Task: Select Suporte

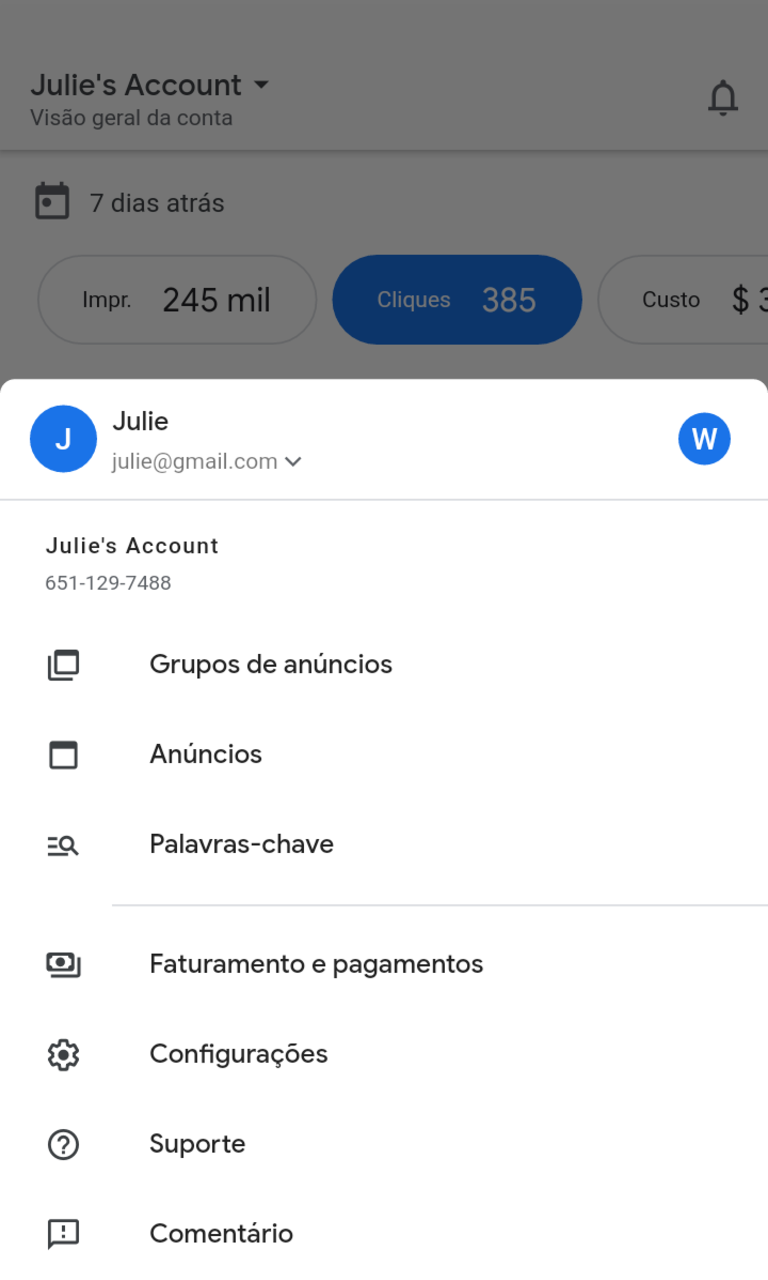Action: [197, 1144]
